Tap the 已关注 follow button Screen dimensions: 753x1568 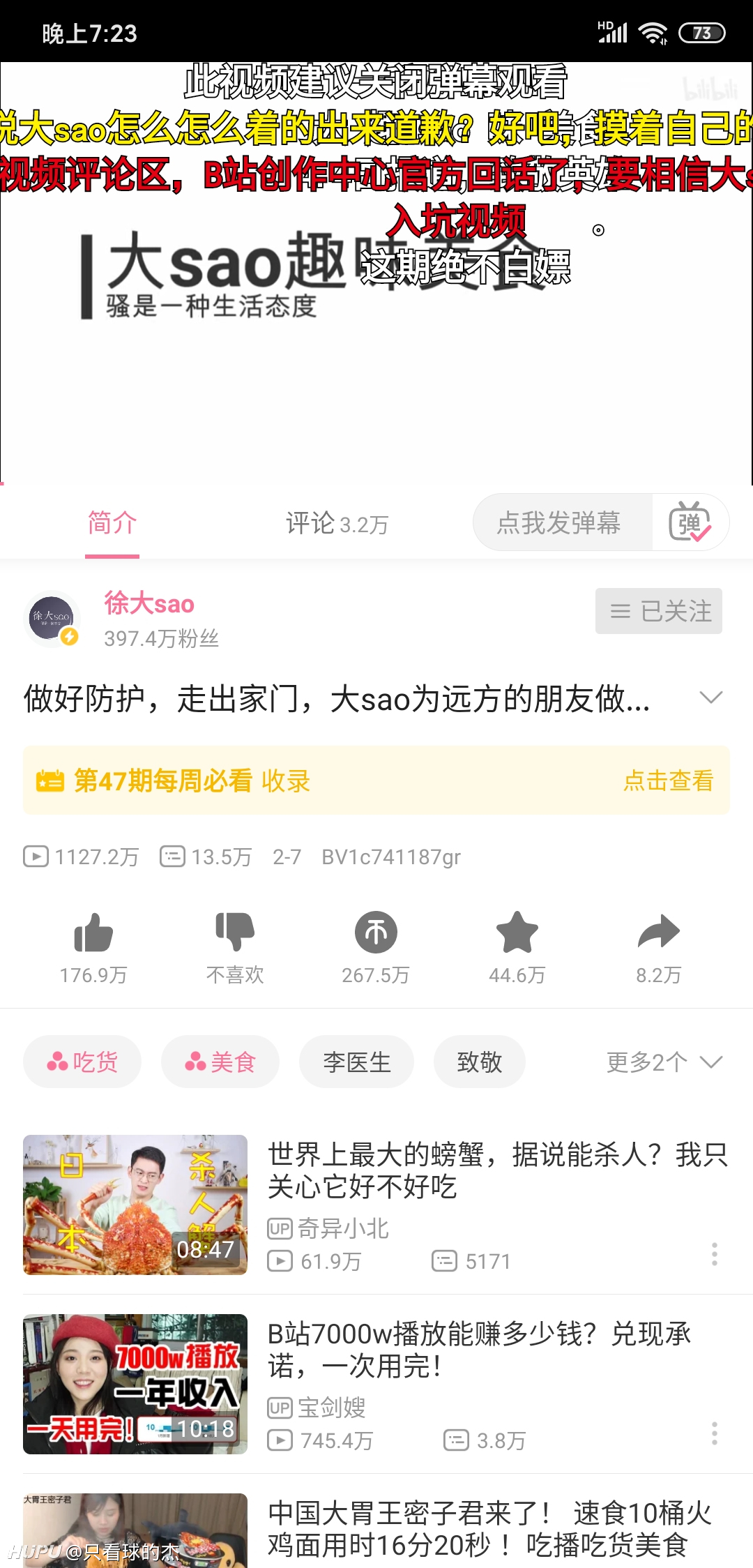pyautogui.click(x=658, y=611)
